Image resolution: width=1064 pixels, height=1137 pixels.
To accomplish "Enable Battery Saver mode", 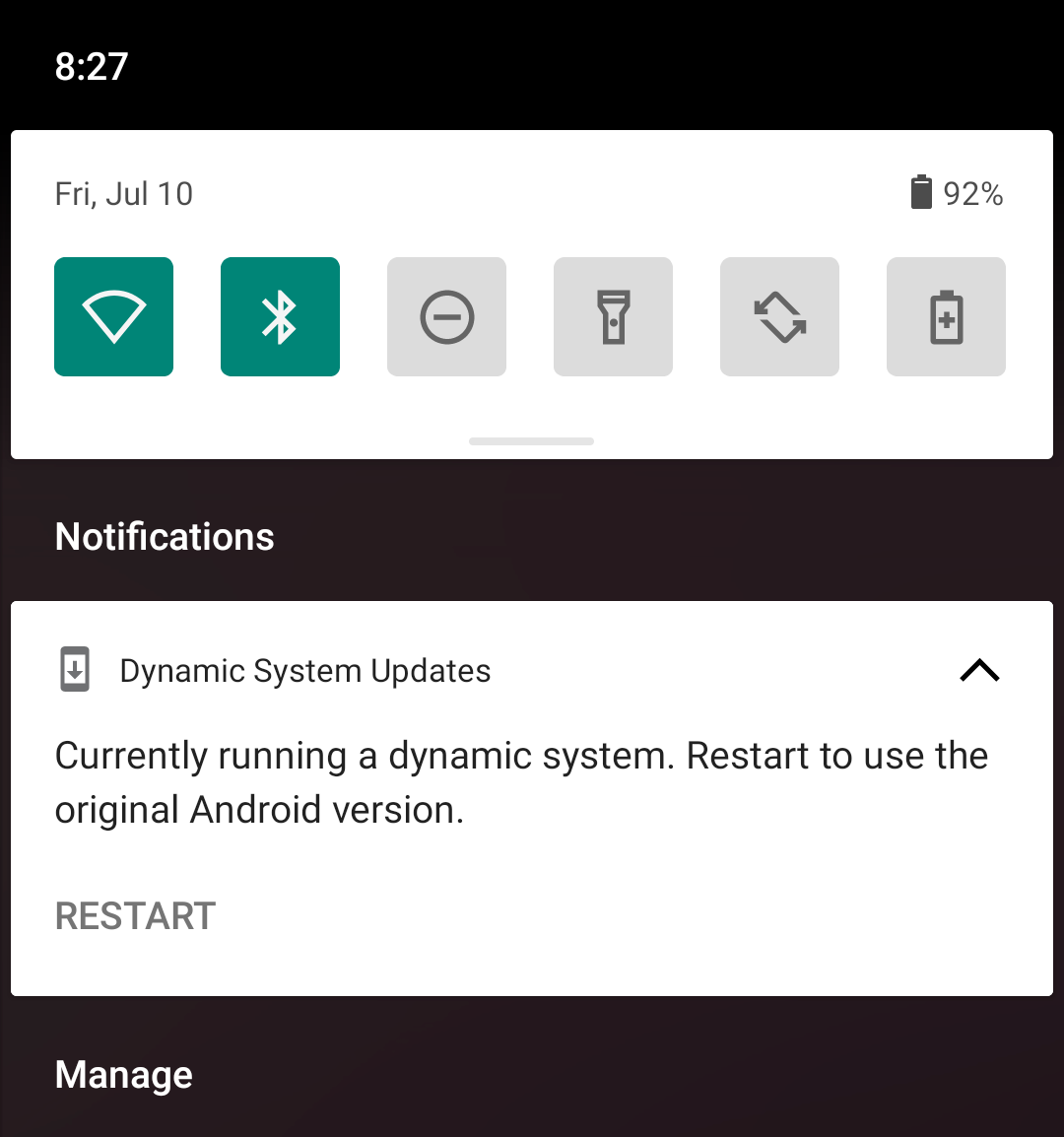I will [x=946, y=316].
